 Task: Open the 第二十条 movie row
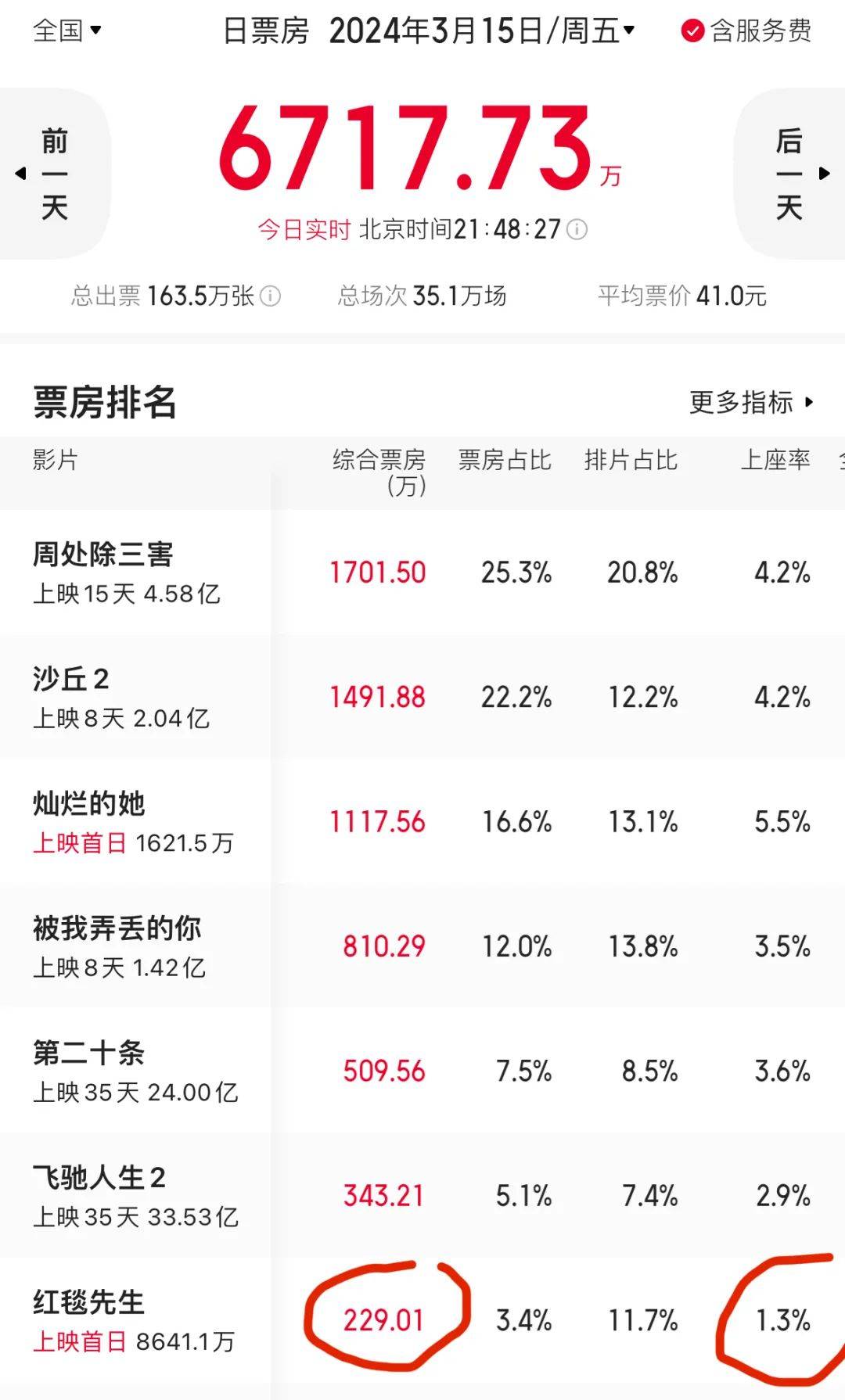coord(422,1071)
